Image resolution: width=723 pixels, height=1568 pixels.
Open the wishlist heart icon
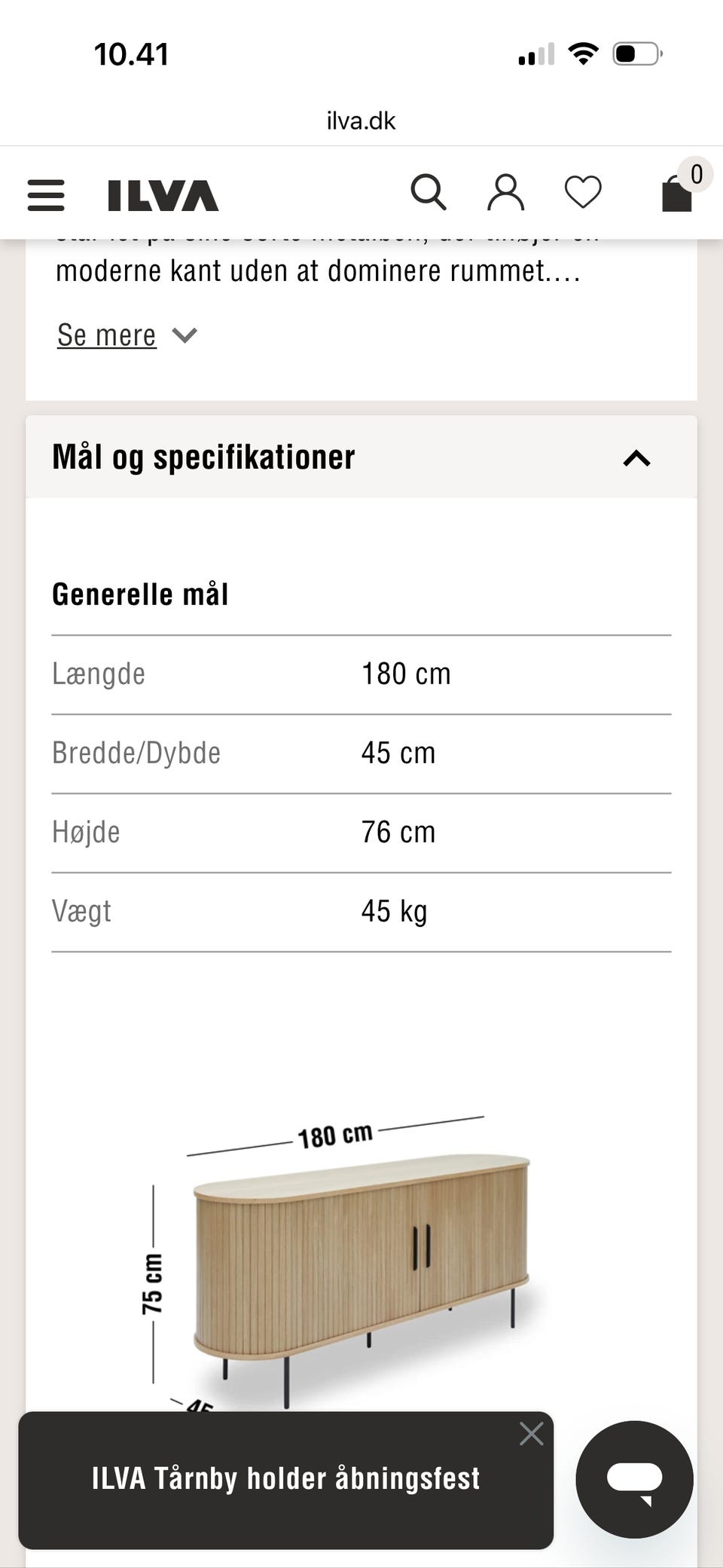pyautogui.click(x=584, y=193)
